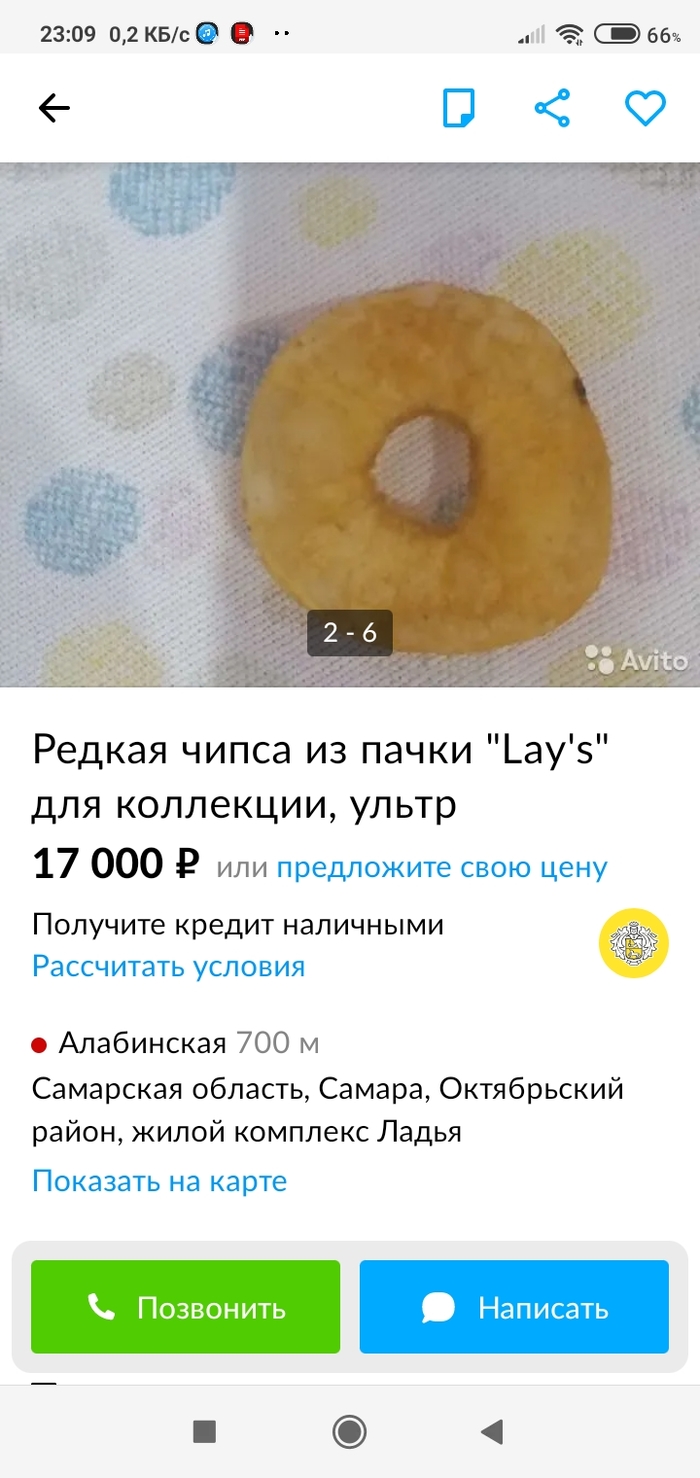Call the seller with "Позвонить"

(186, 1307)
